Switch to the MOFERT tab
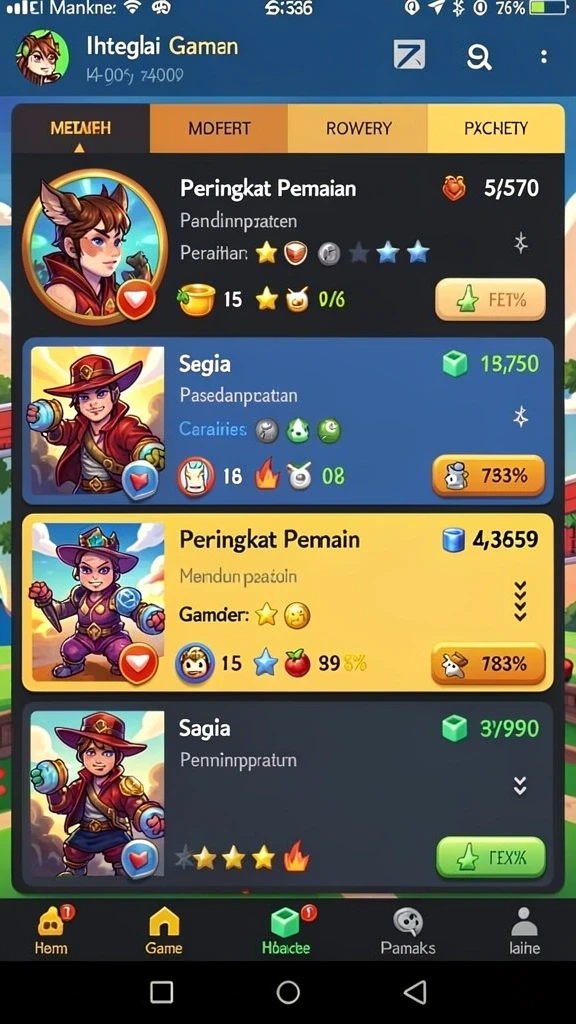Viewport: 576px width, 1024px height. coord(219,129)
